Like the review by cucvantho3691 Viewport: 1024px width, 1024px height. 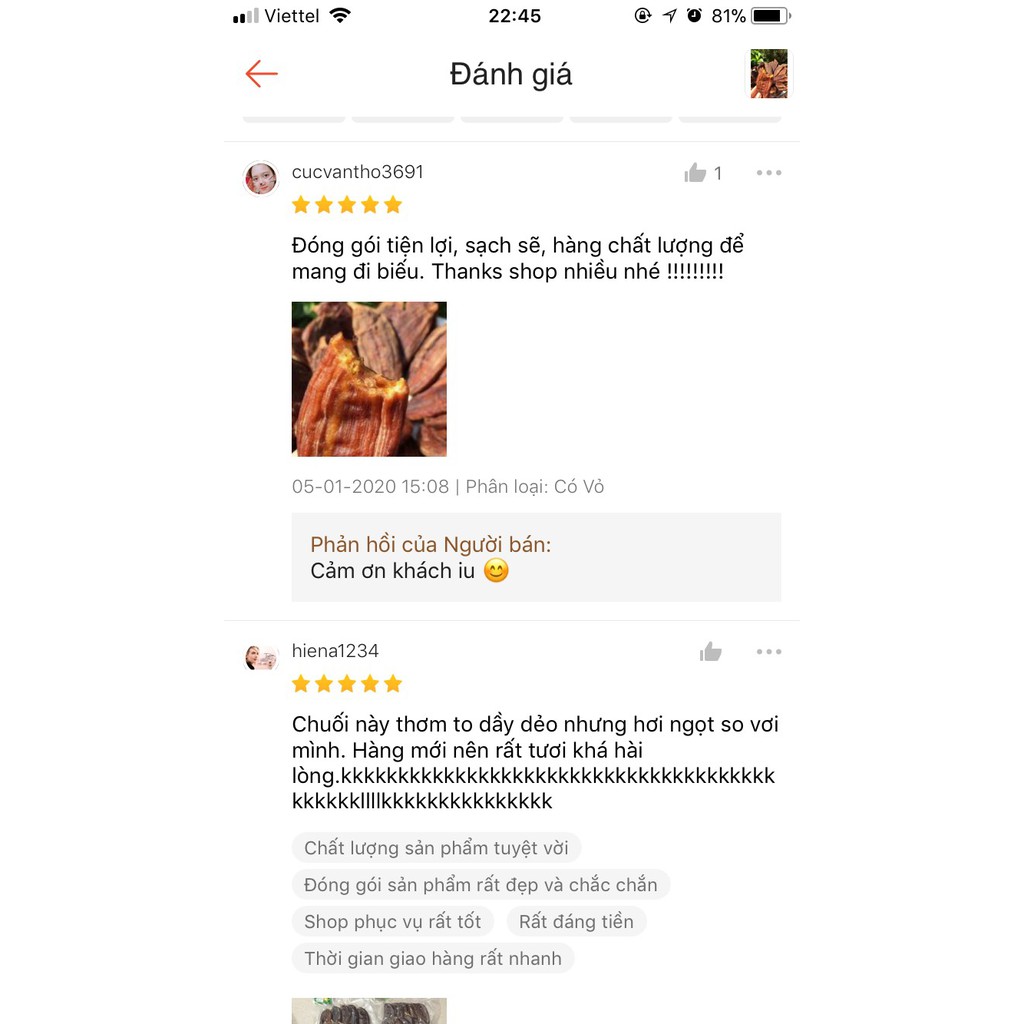[x=696, y=173]
